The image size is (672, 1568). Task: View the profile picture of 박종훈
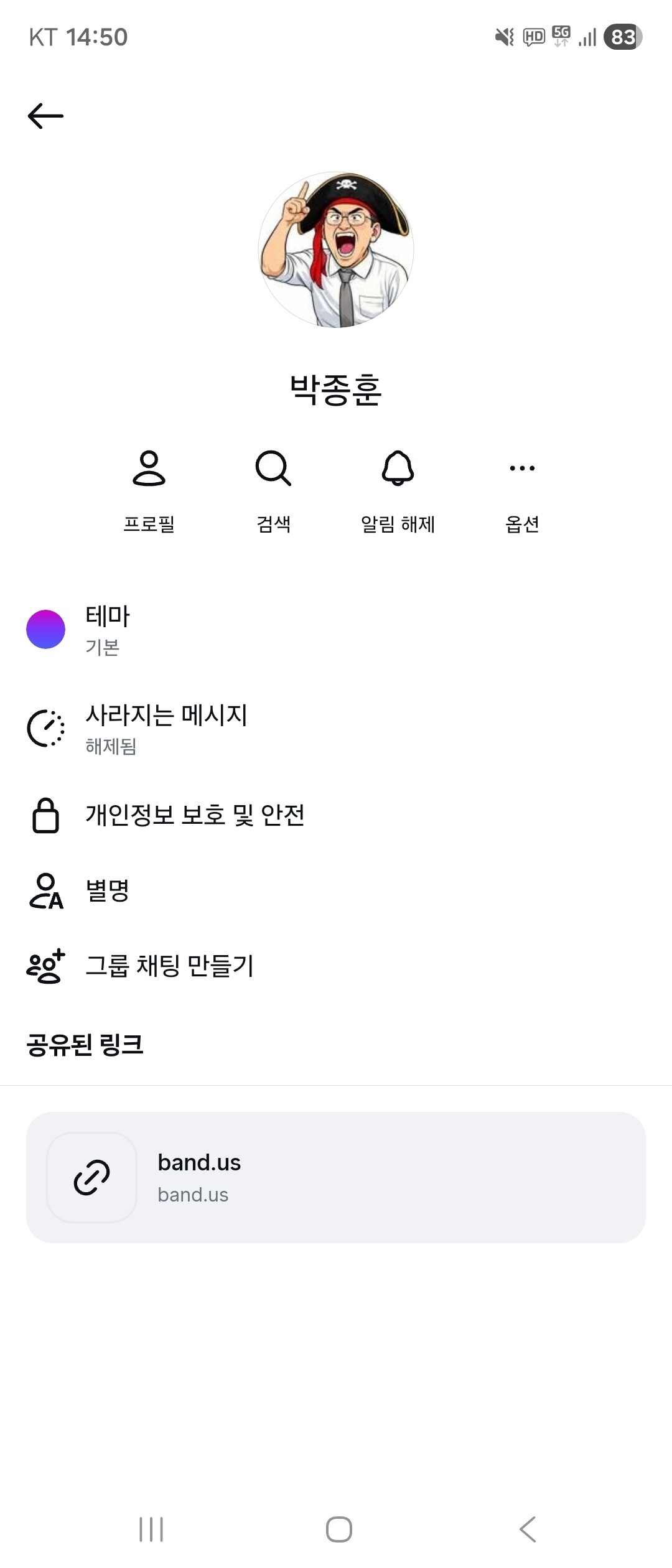coord(336,250)
